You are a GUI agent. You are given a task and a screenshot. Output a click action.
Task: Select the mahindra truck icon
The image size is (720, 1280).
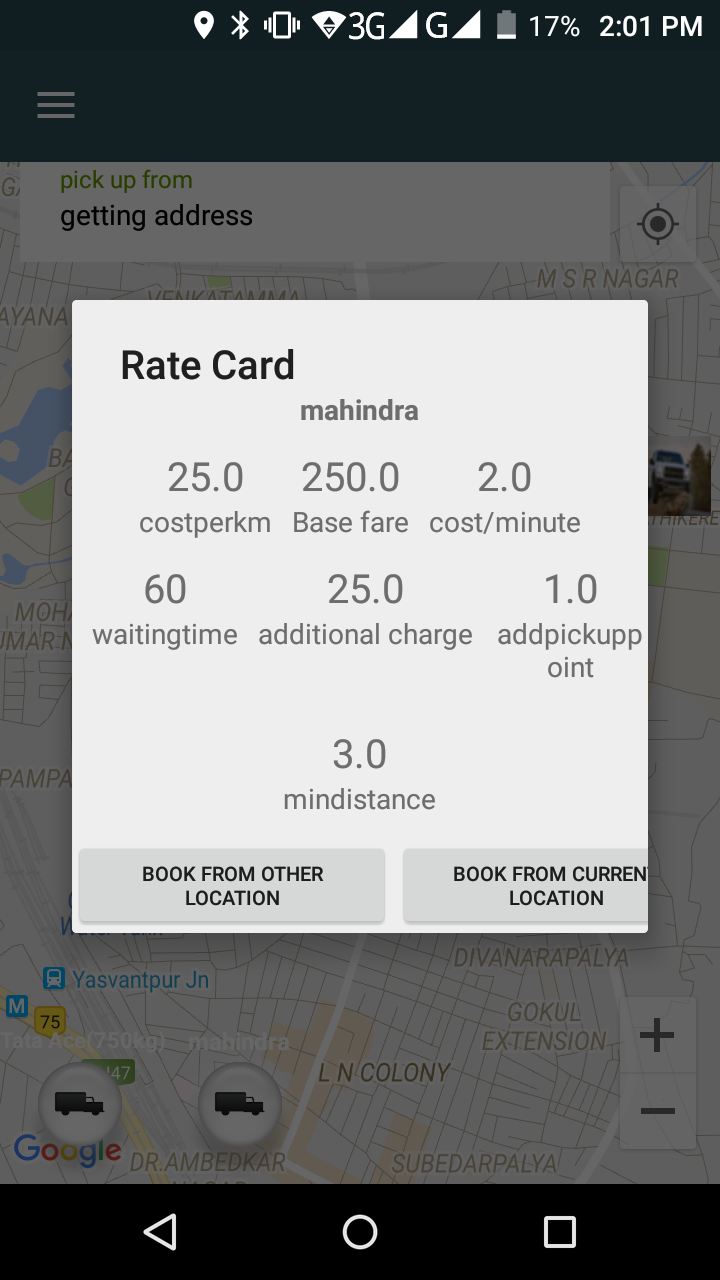(240, 1103)
